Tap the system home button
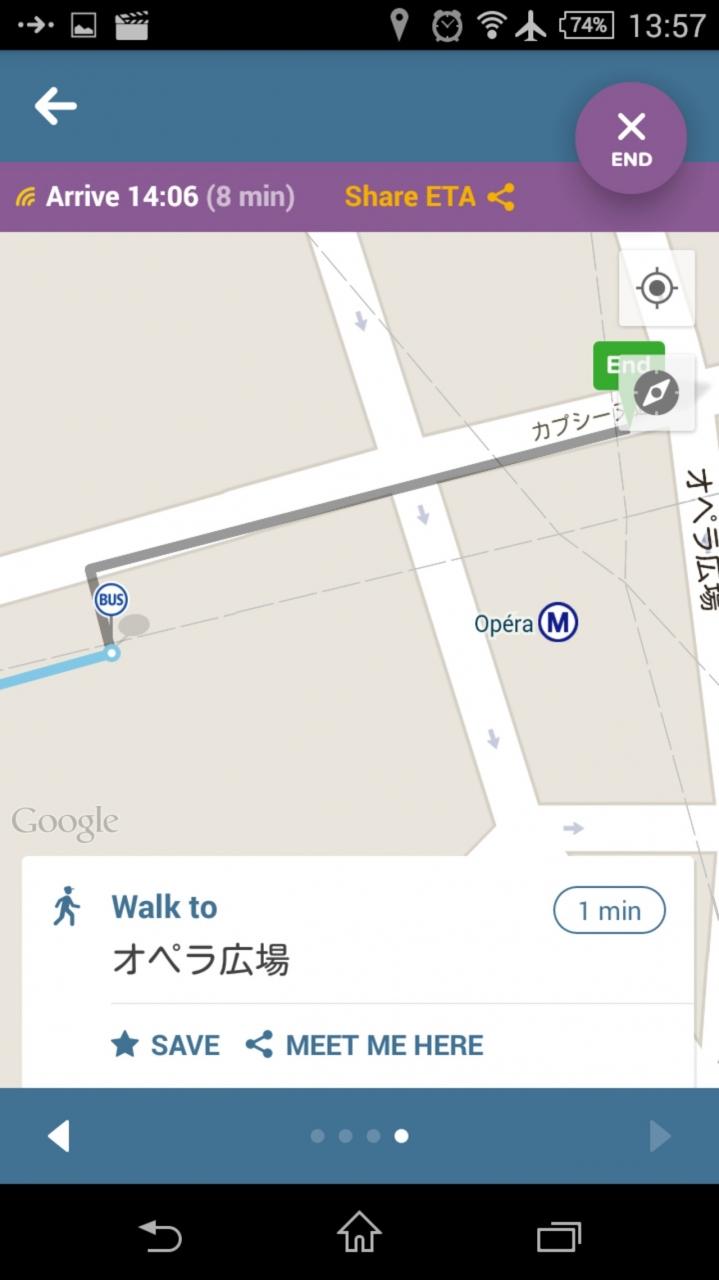719x1280 pixels. 359,1232
